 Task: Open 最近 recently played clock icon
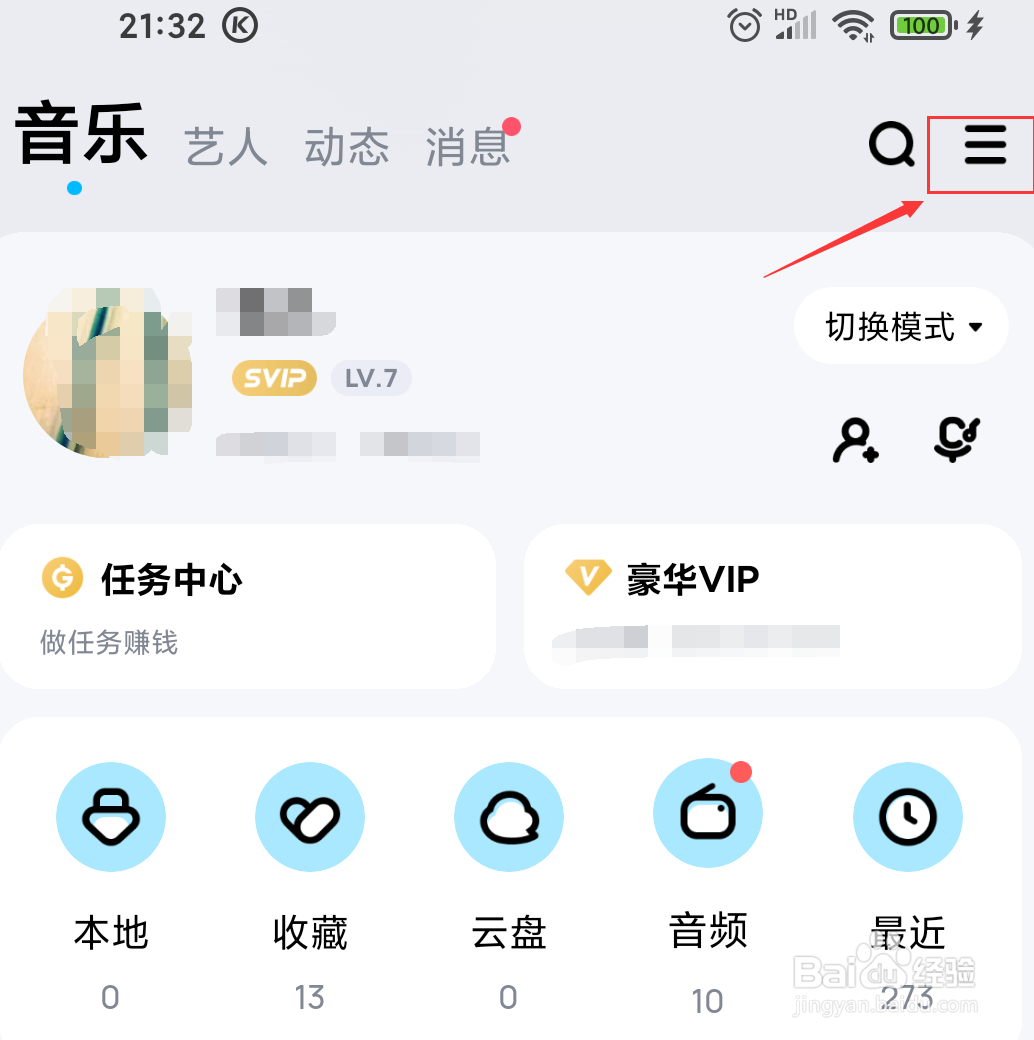tap(907, 816)
